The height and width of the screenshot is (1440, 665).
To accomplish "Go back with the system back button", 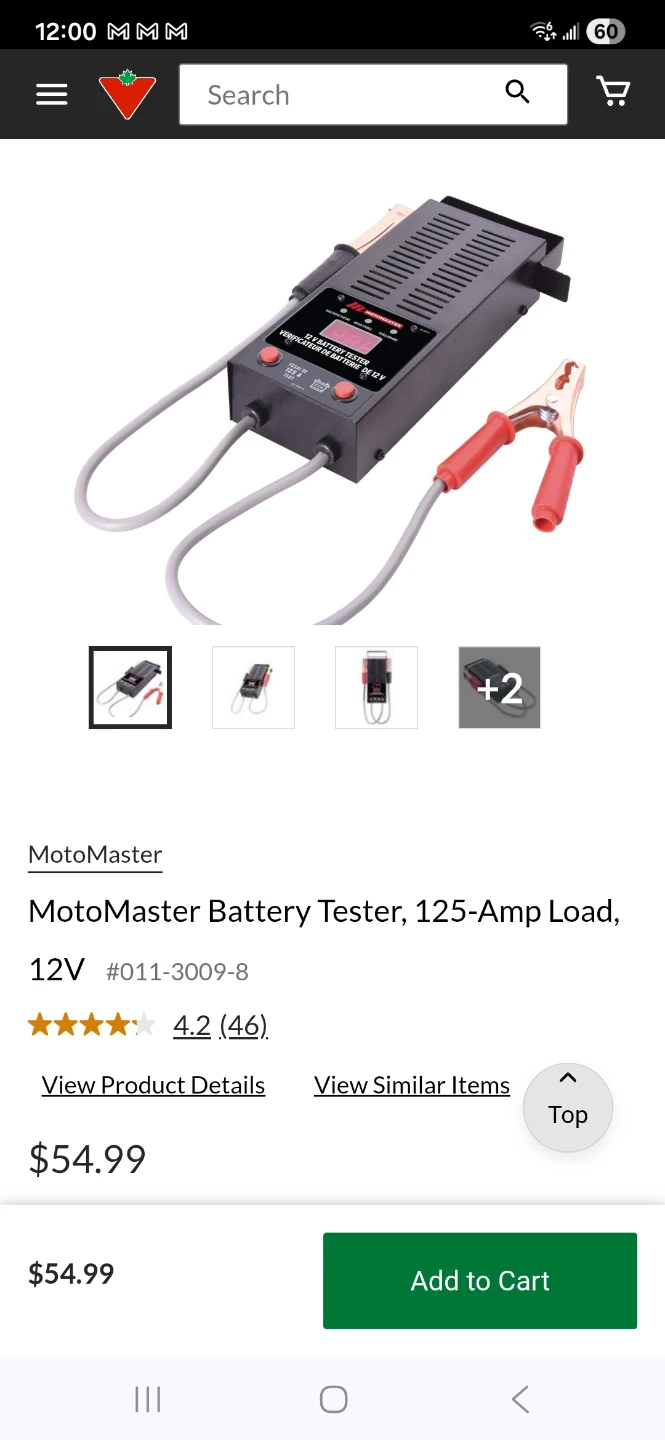I will (x=520, y=1399).
